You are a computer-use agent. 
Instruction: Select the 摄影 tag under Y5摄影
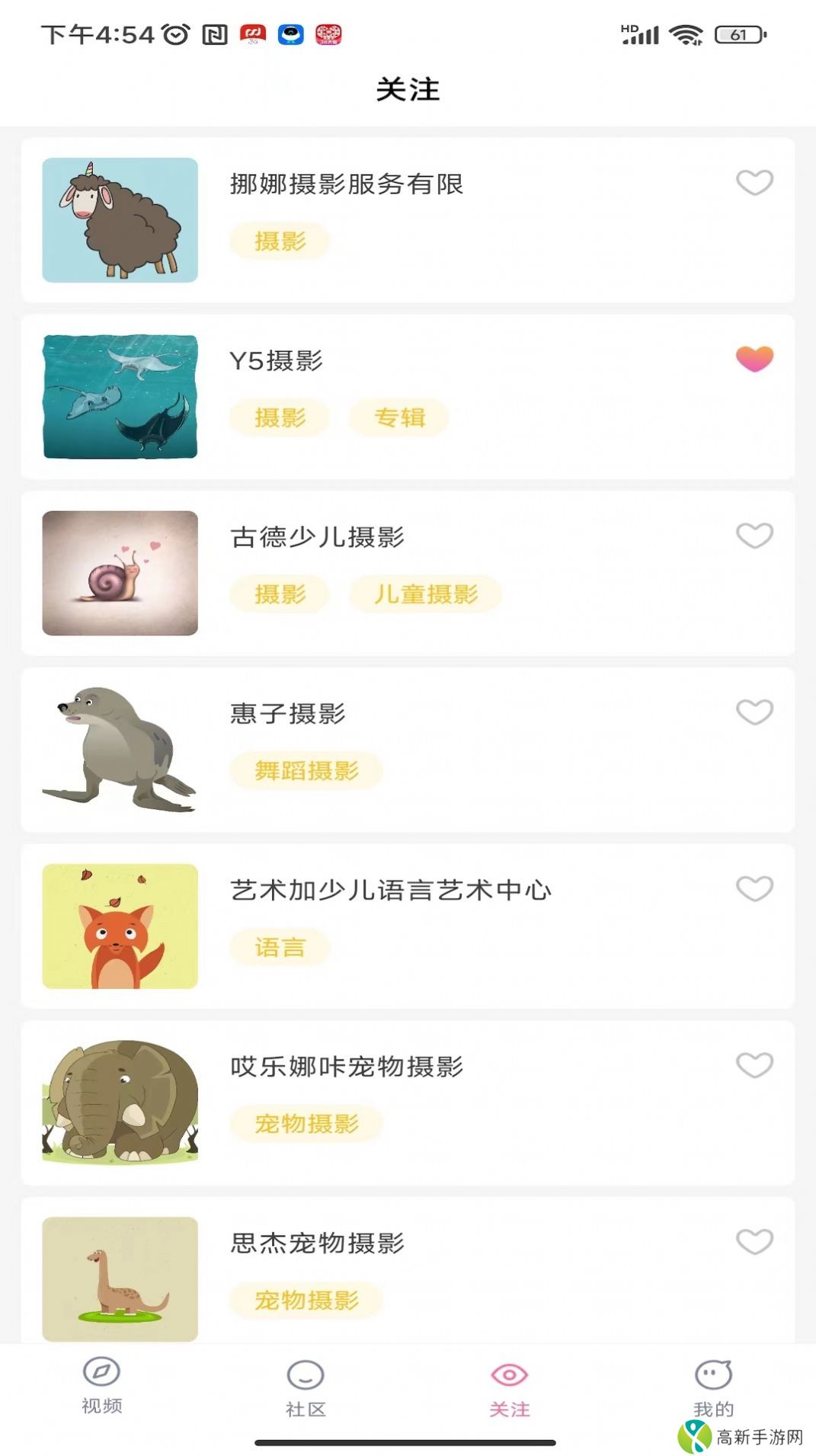click(279, 418)
